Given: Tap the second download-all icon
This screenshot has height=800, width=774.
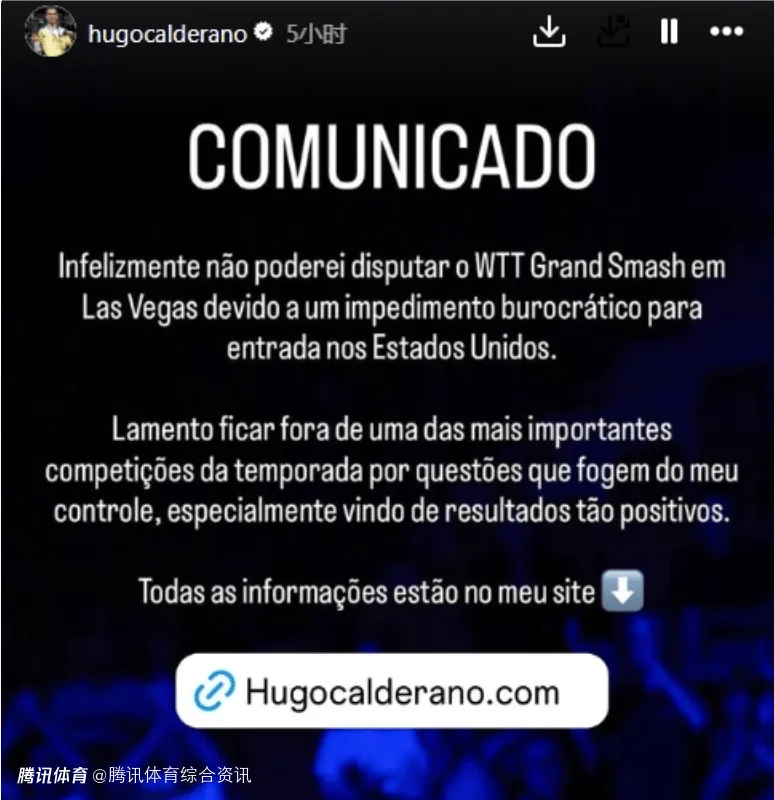Looking at the screenshot, I should tap(612, 32).
